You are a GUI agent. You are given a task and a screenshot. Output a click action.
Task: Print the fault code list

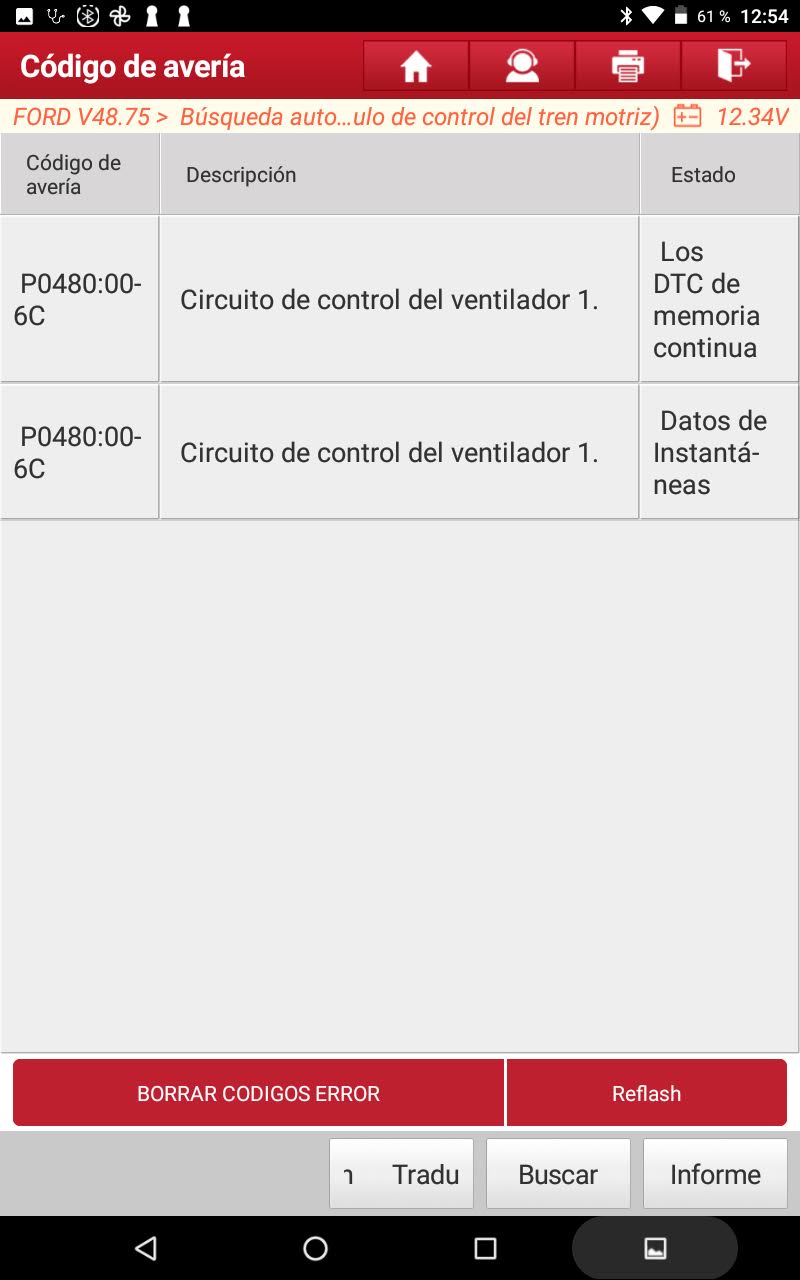tap(628, 67)
